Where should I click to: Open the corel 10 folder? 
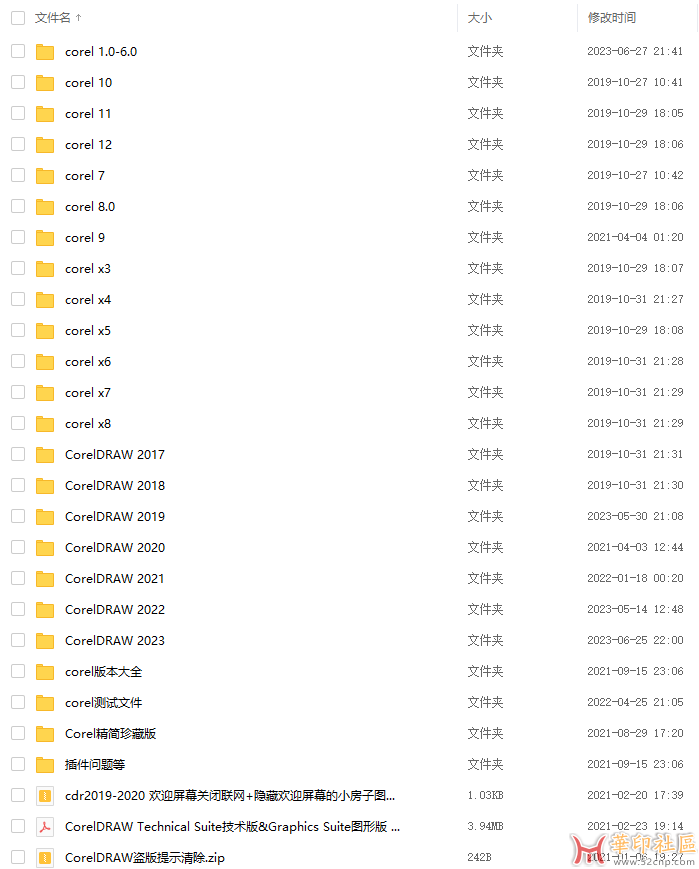(88, 83)
